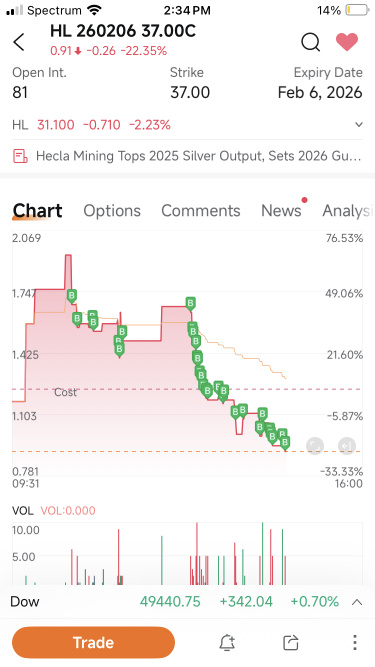Share this option via the share icon
Viewport: 375px width, 667px height.
point(291,642)
